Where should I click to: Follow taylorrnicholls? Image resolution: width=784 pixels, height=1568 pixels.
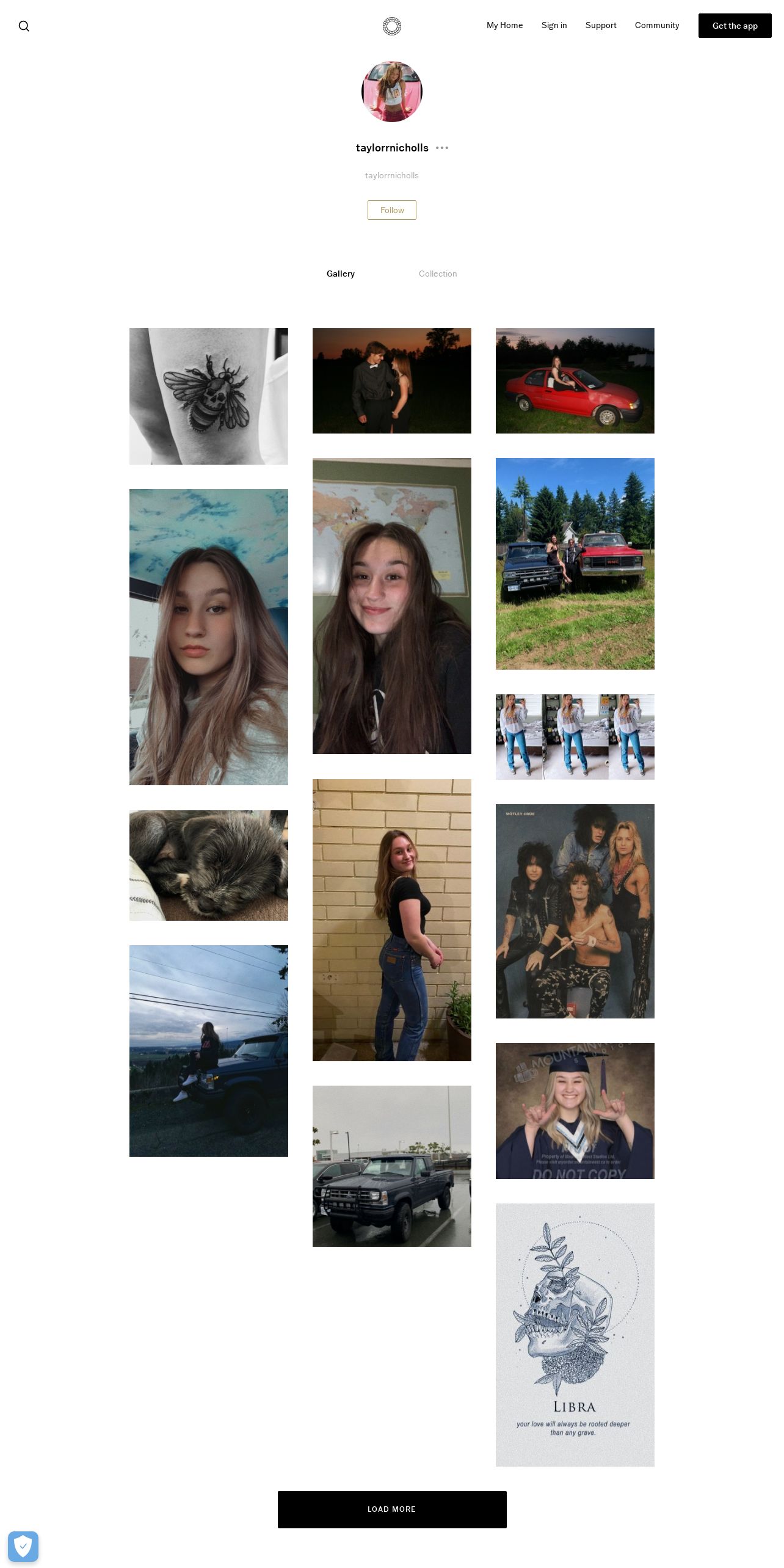click(391, 210)
